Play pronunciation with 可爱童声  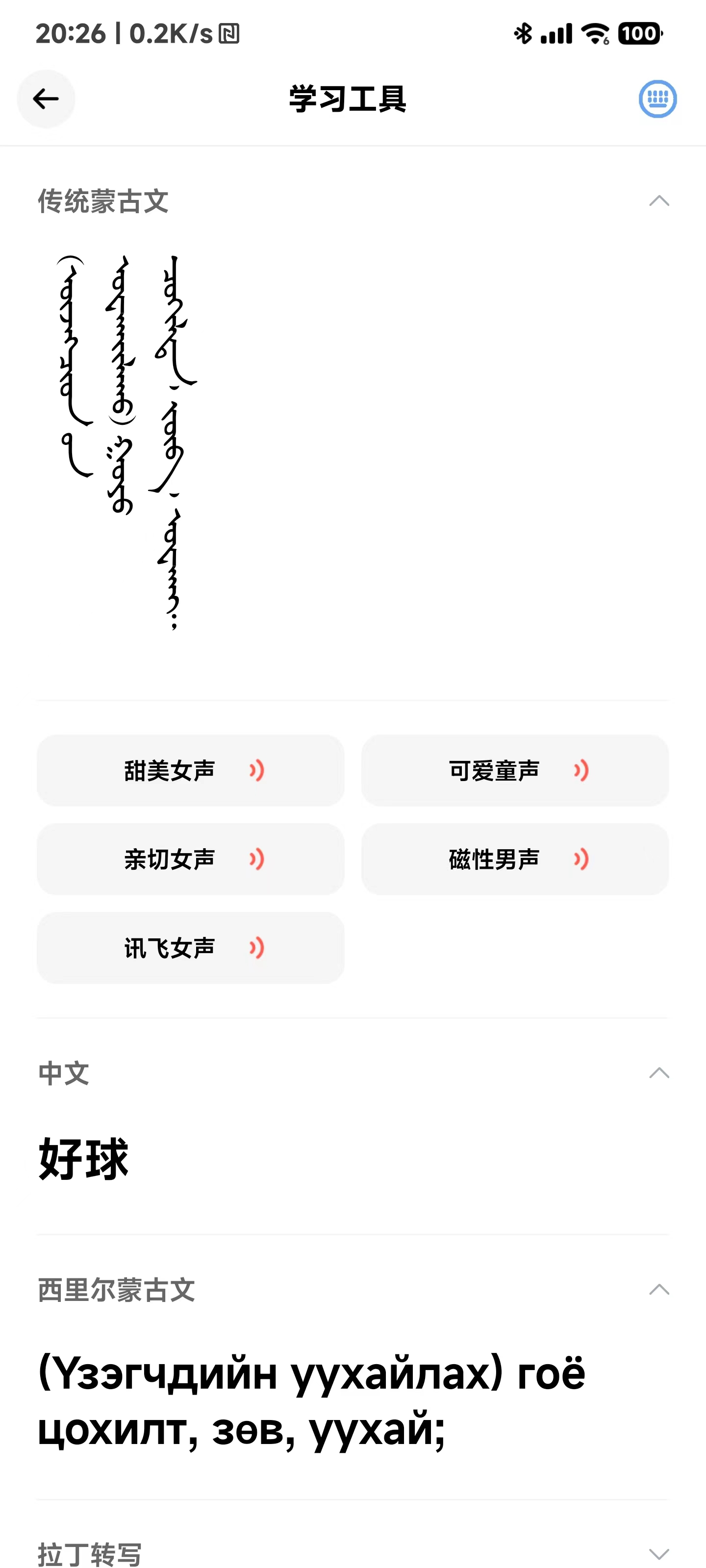tap(515, 771)
